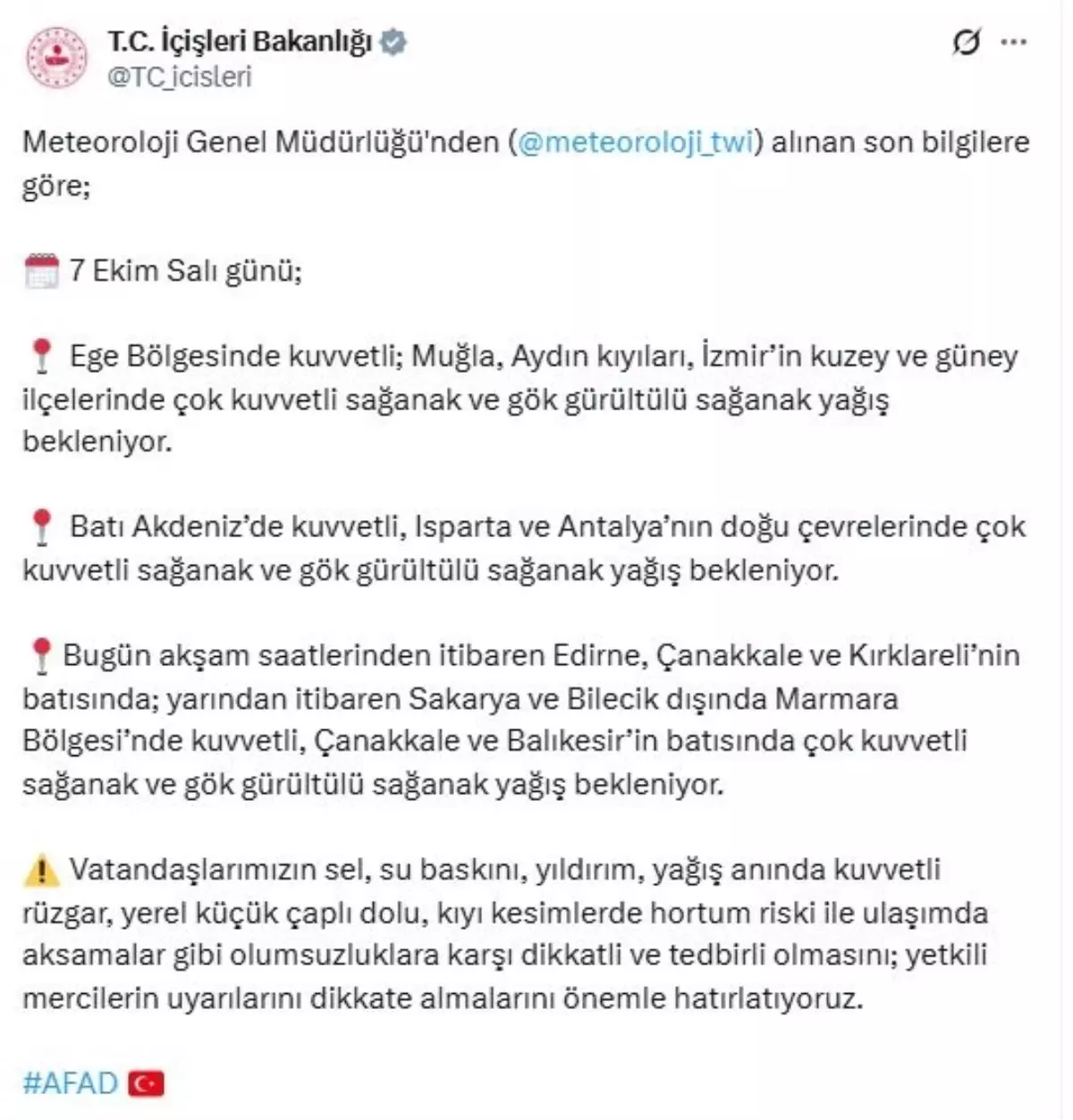
Task: Click the T.C. İçişleri Bakanlığı profile avatar
Action: (x=55, y=55)
